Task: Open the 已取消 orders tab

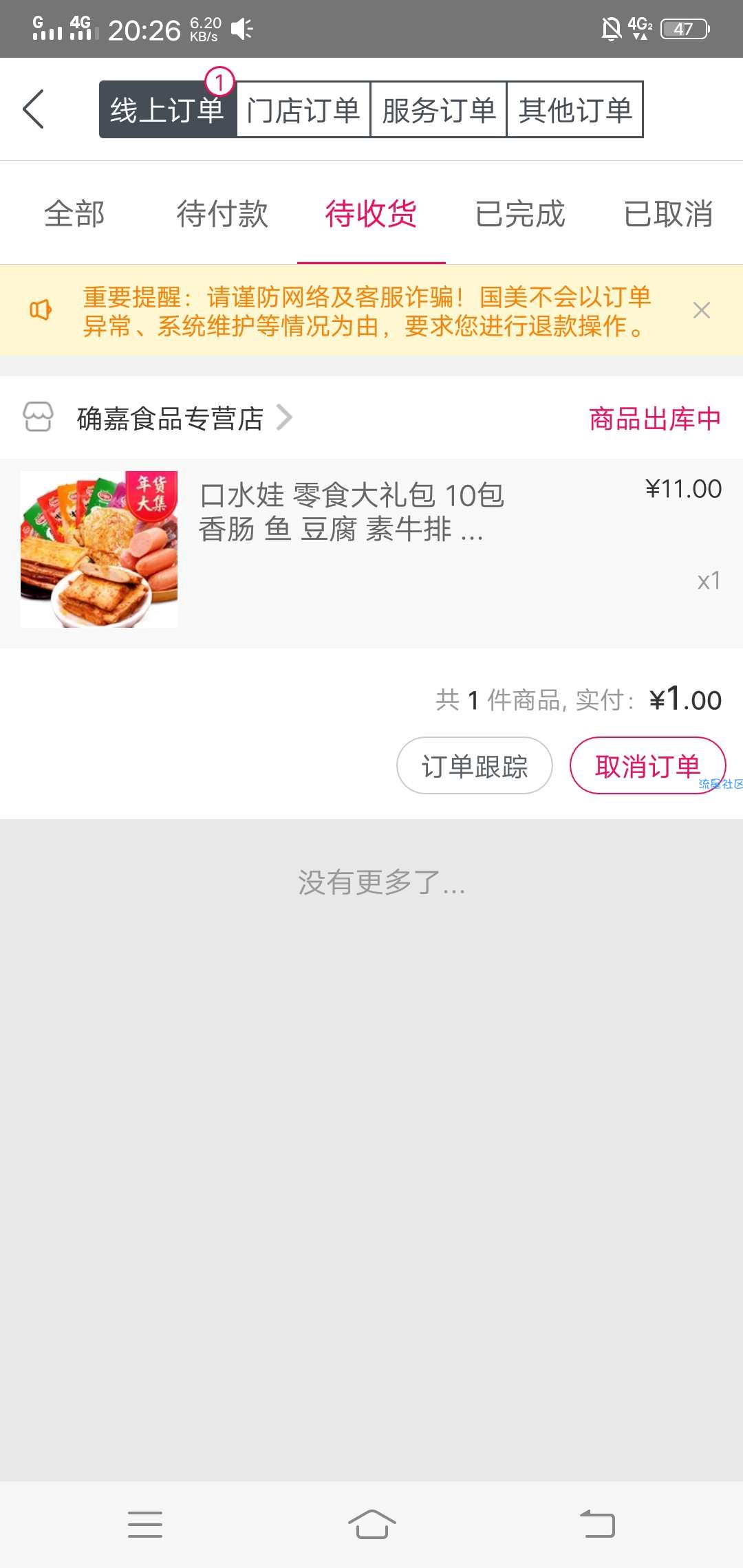Action: (668, 213)
